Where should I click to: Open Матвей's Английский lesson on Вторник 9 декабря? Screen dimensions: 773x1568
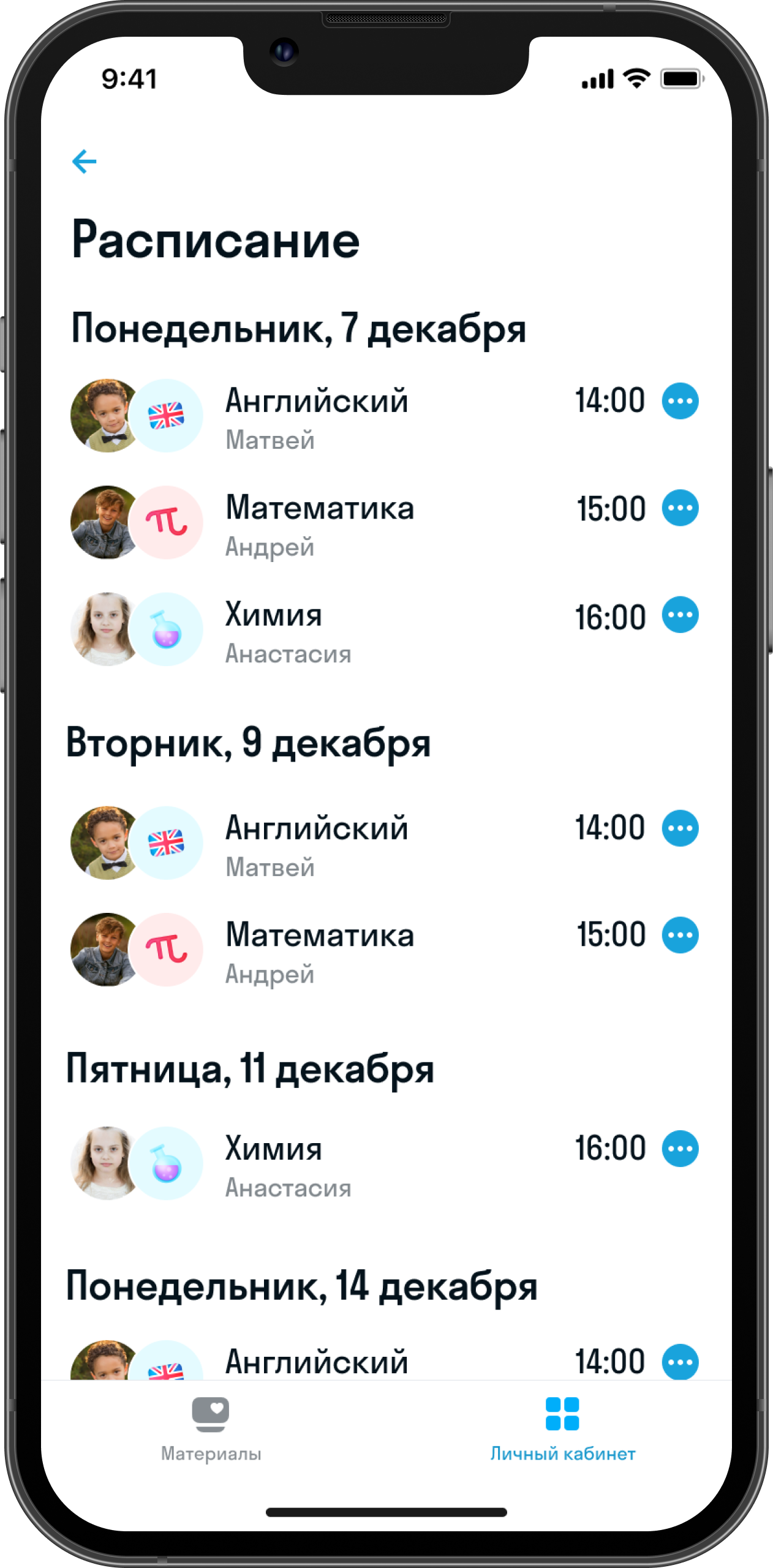(x=316, y=844)
